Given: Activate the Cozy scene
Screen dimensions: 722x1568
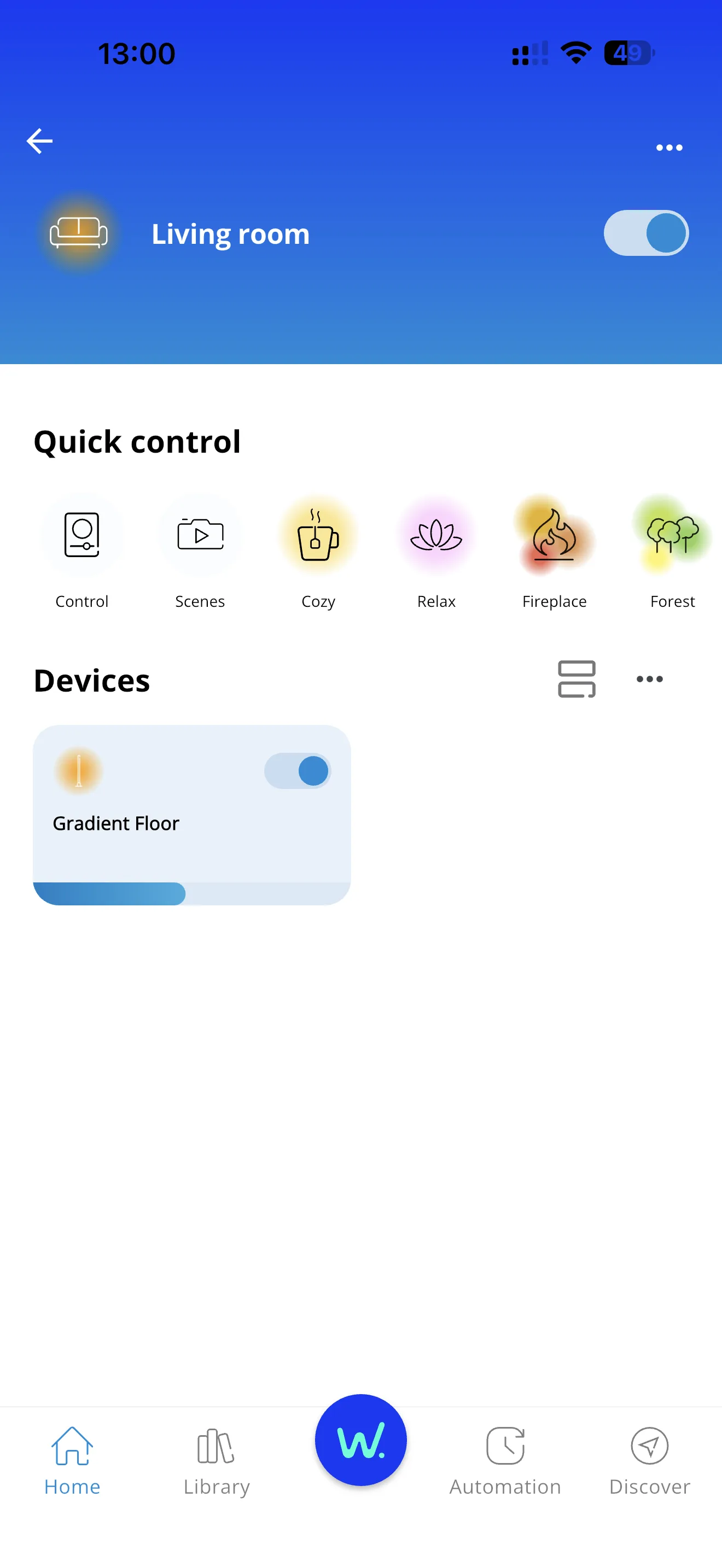Looking at the screenshot, I should click(x=318, y=536).
